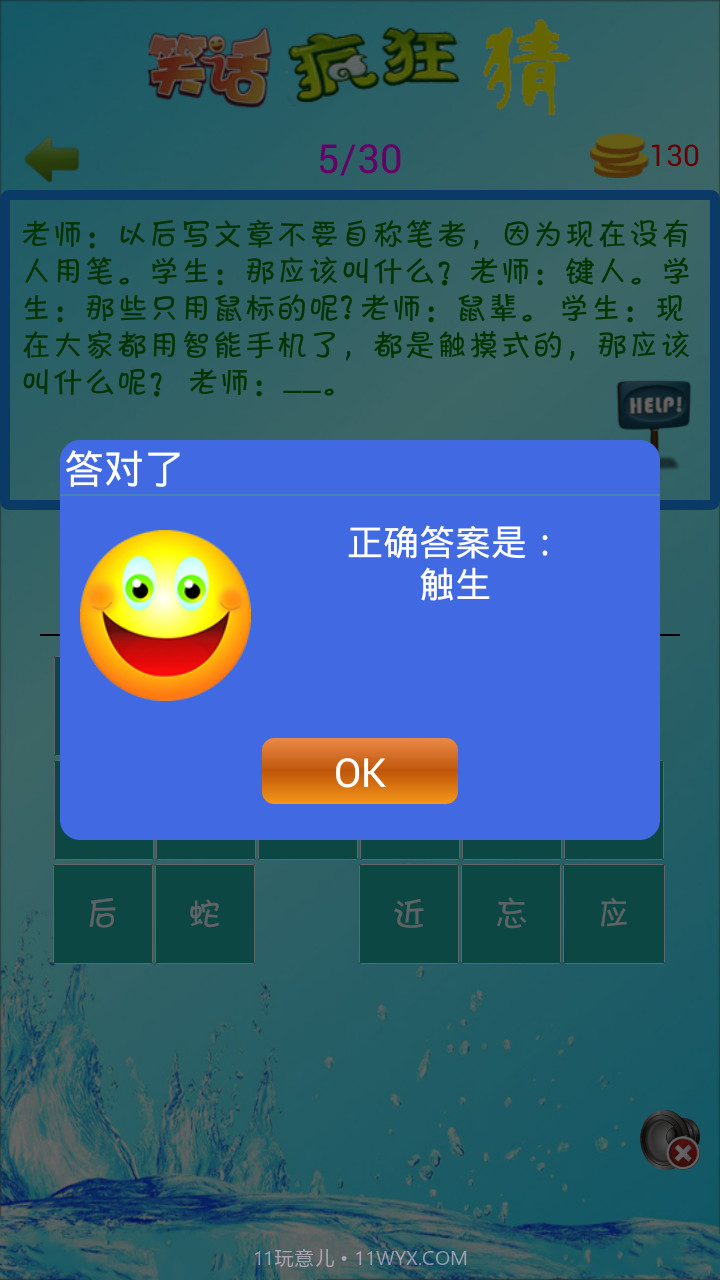Tap the coin count 130

(676, 155)
